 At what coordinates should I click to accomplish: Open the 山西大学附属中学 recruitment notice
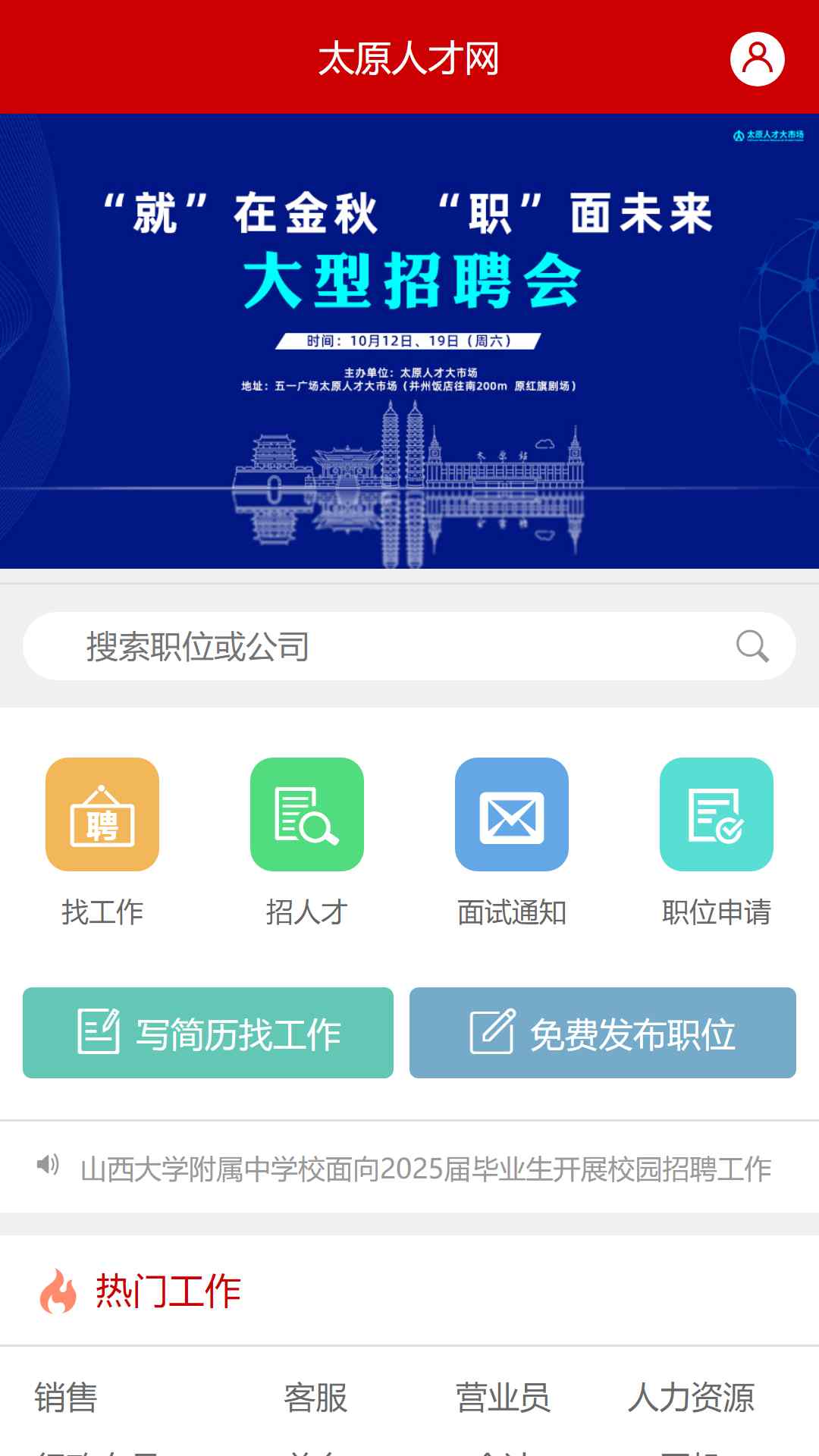coord(425,1169)
